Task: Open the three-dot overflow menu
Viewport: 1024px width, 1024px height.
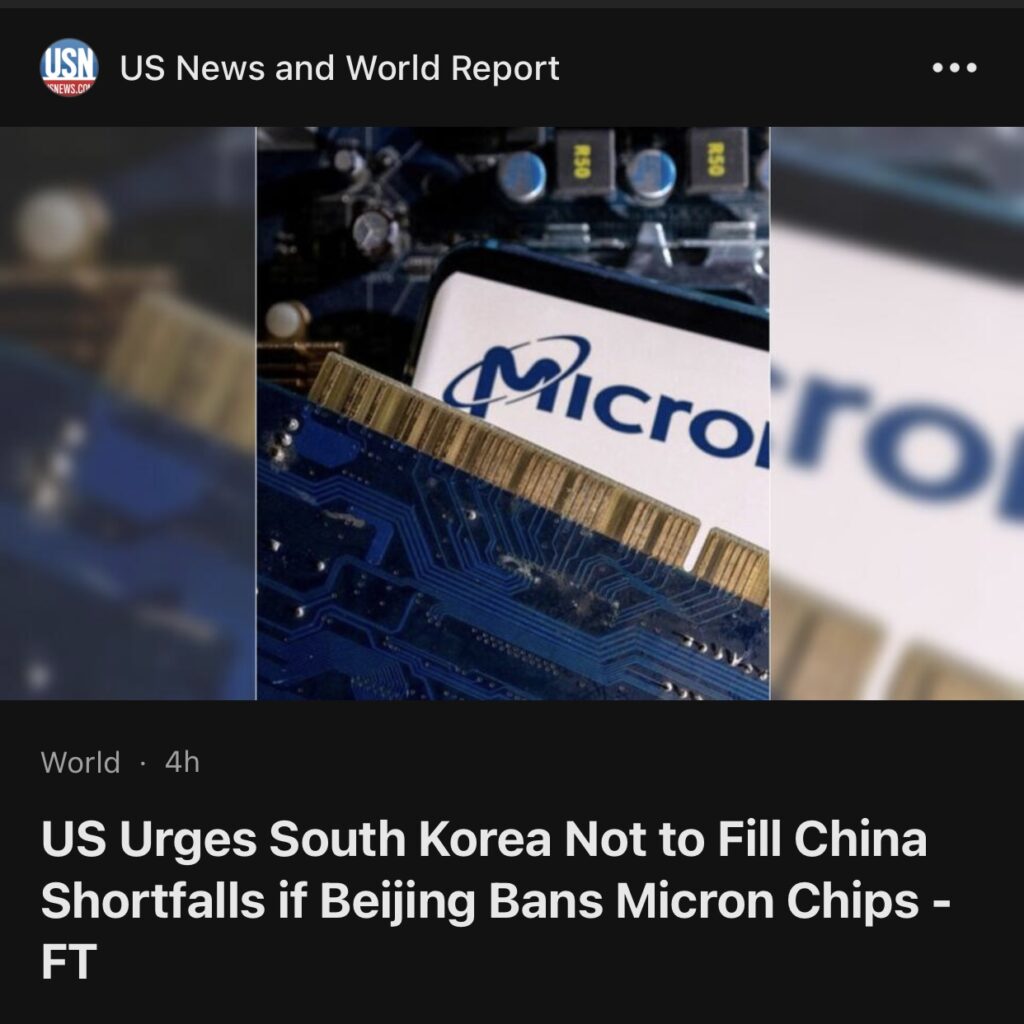Action: click(x=954, y=69)
